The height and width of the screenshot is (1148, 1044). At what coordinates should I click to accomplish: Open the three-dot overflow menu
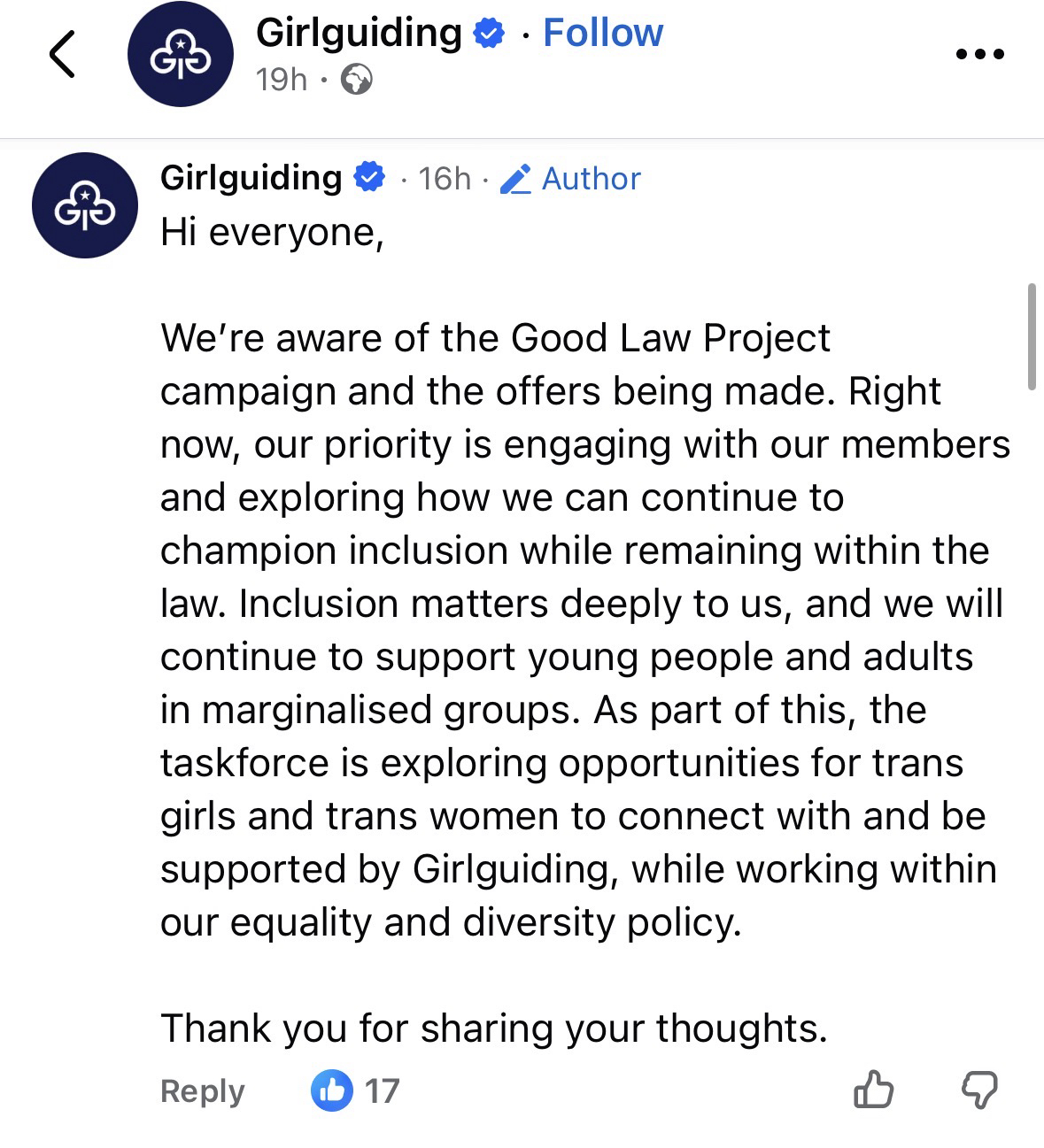point(980,55)
